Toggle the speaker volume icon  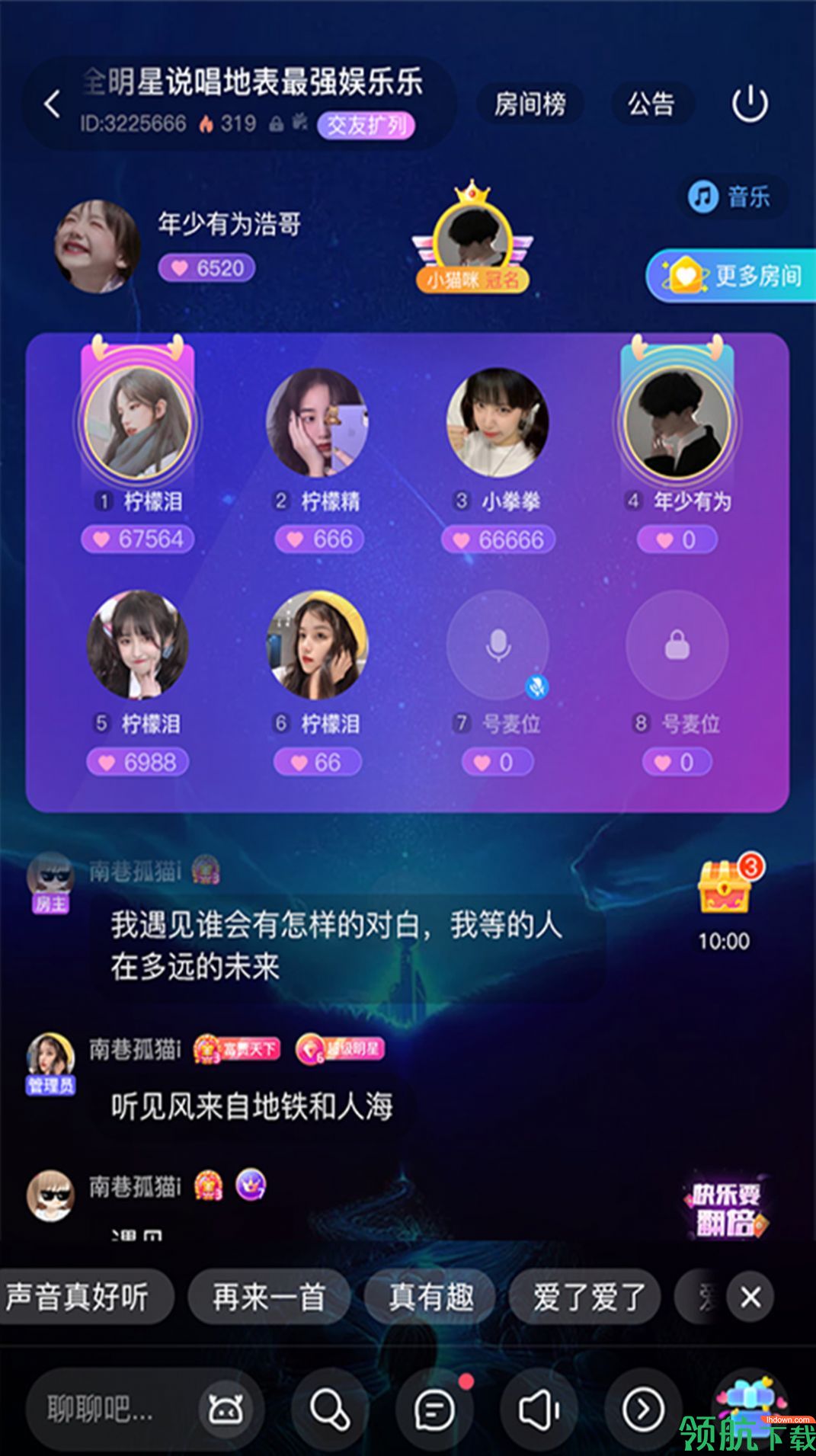point(539,1410)
